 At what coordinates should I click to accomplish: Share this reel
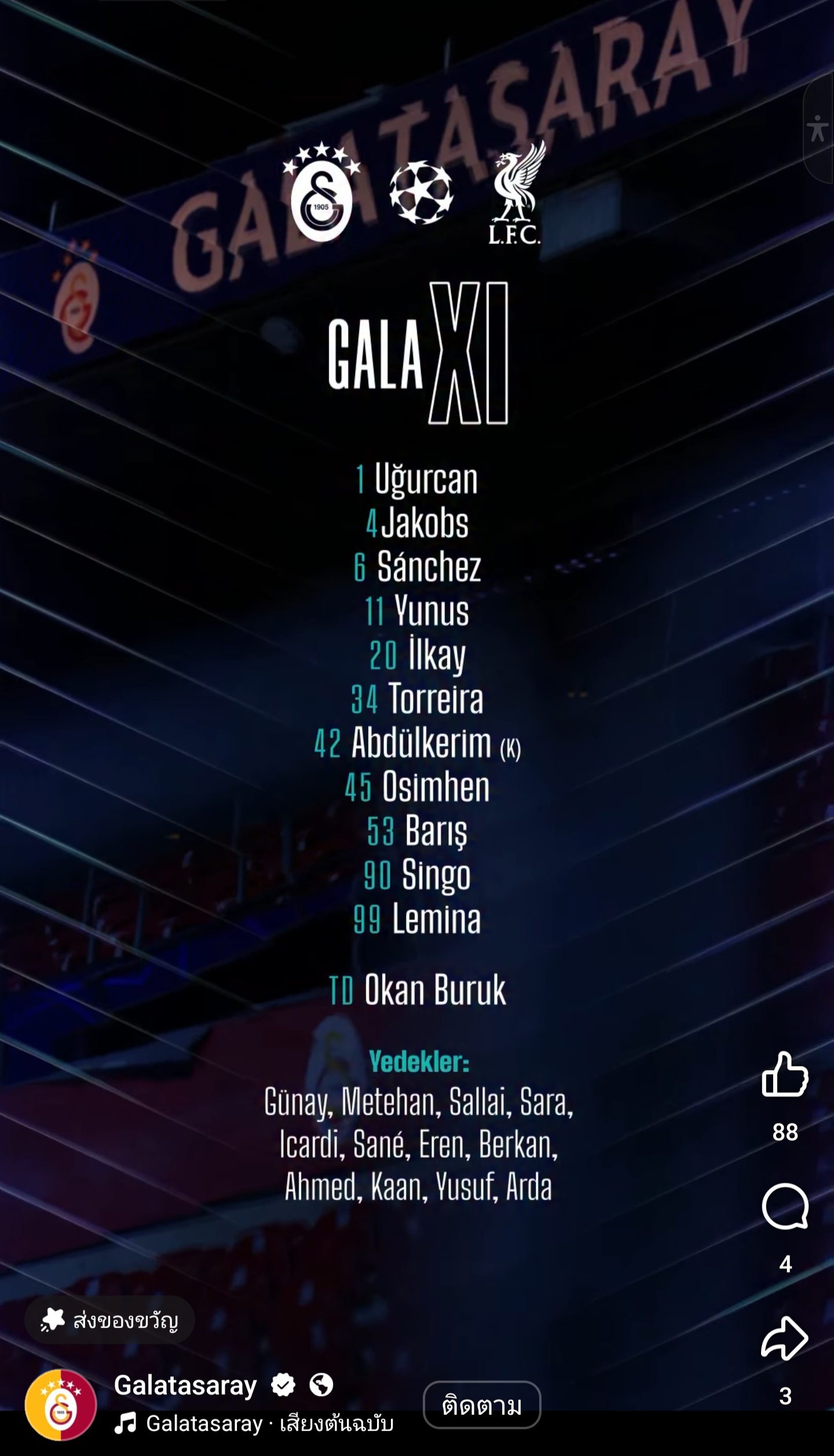tap(785, 1338)
